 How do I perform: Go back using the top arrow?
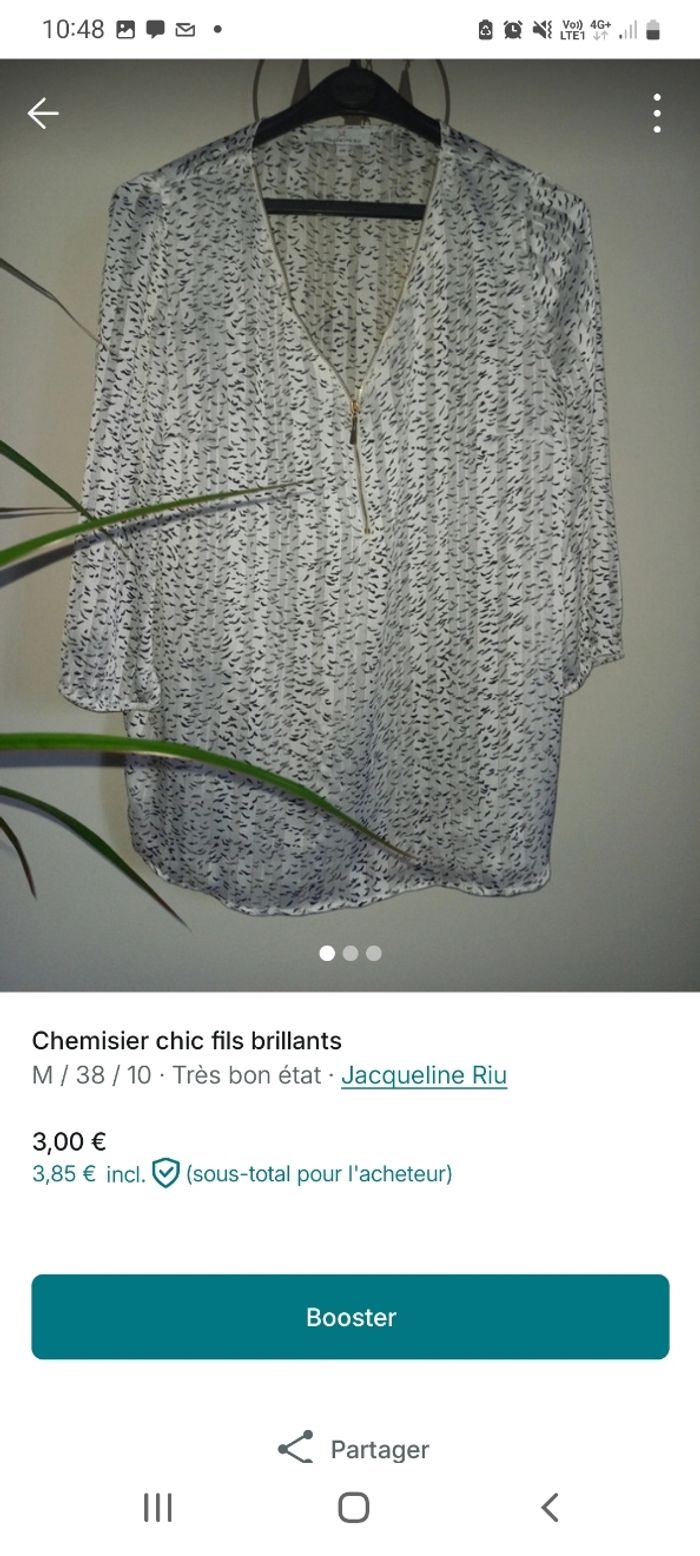pos(43,114)
